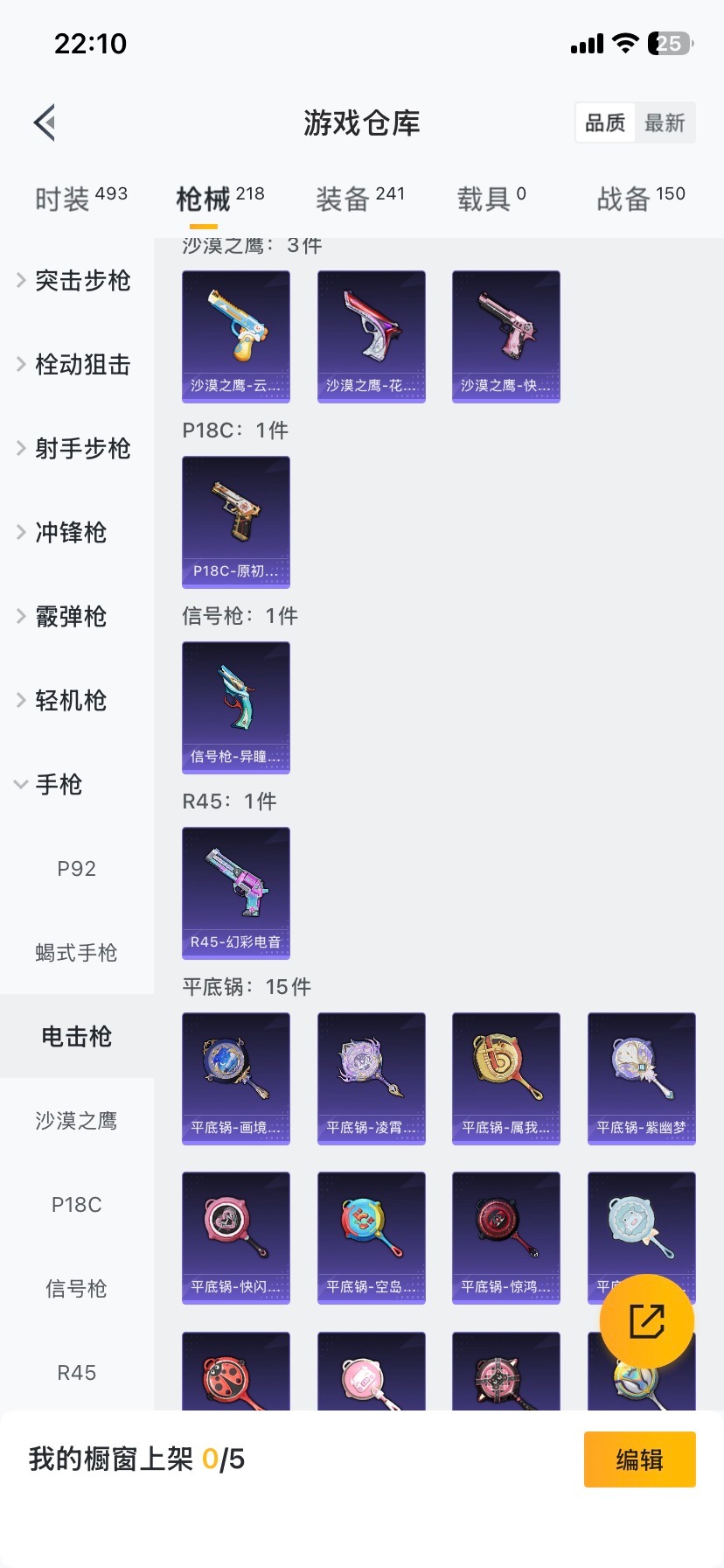The width and height of the screenshot is (724, 1568).
Task: Sort warehouse by 最新
Action: (x=665, y=122)
